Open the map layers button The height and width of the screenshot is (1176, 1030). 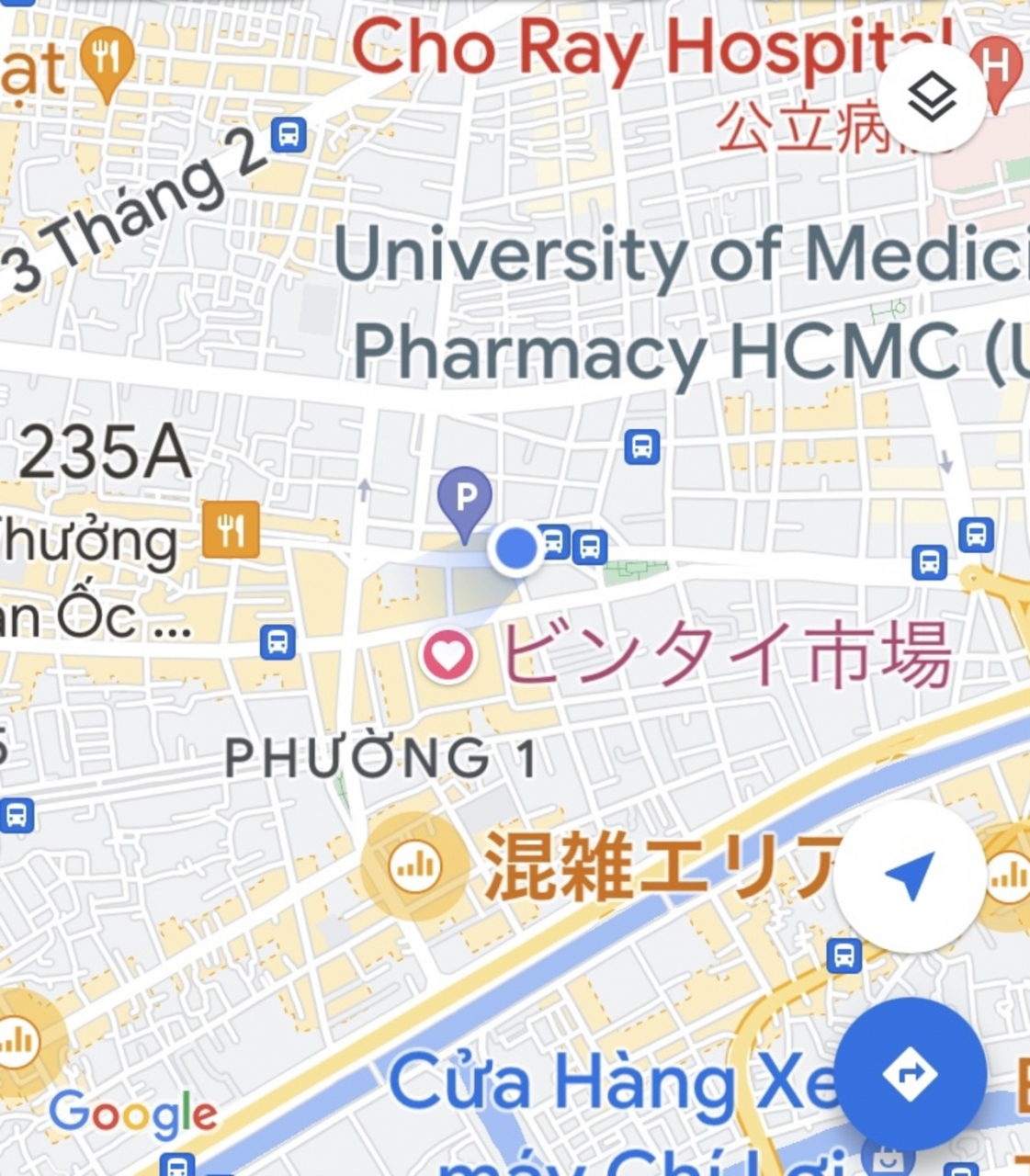tap(932, 96)
